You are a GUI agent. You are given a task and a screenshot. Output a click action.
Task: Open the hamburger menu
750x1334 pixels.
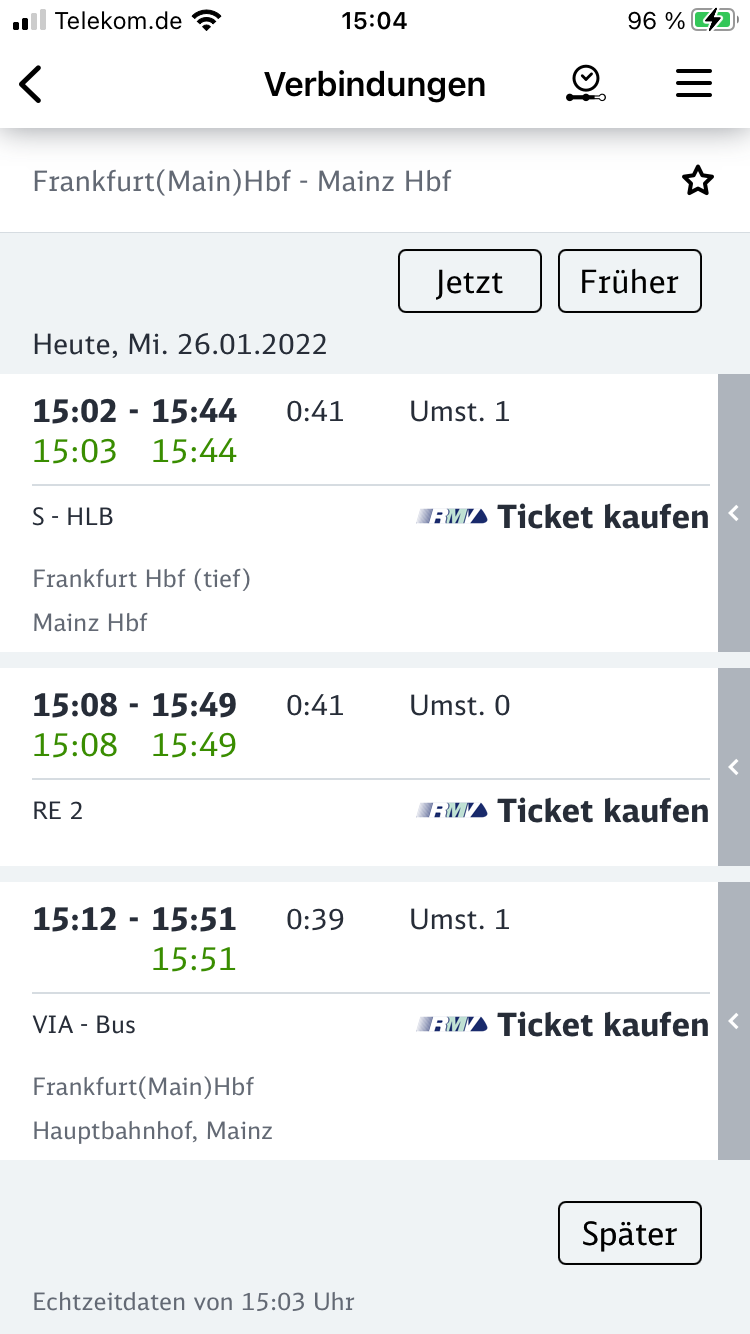coord(693,84)
